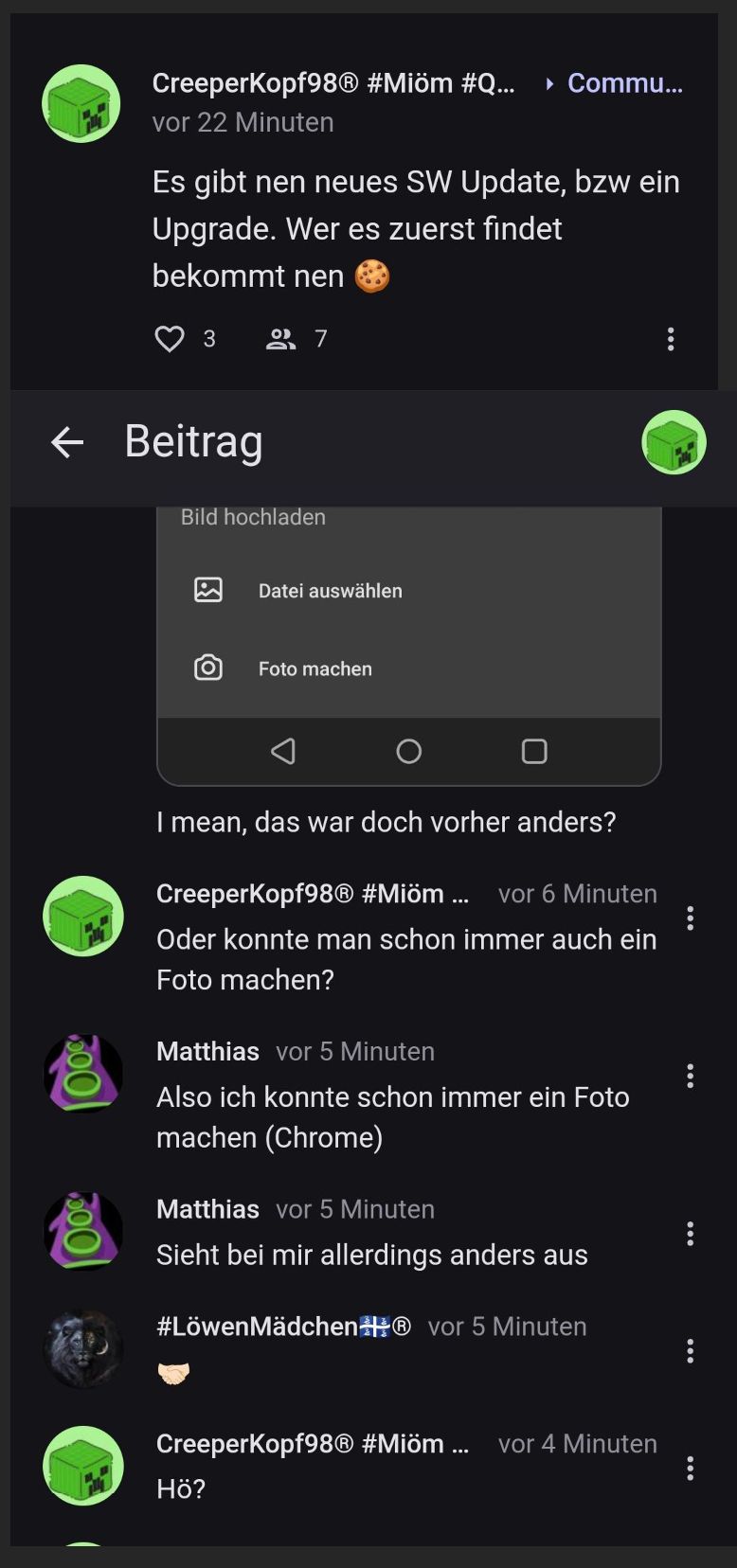Screen dimensions: 737x1568
Task: Open the overflow menu of the SW Update post
Action: (x=671, y=339)
